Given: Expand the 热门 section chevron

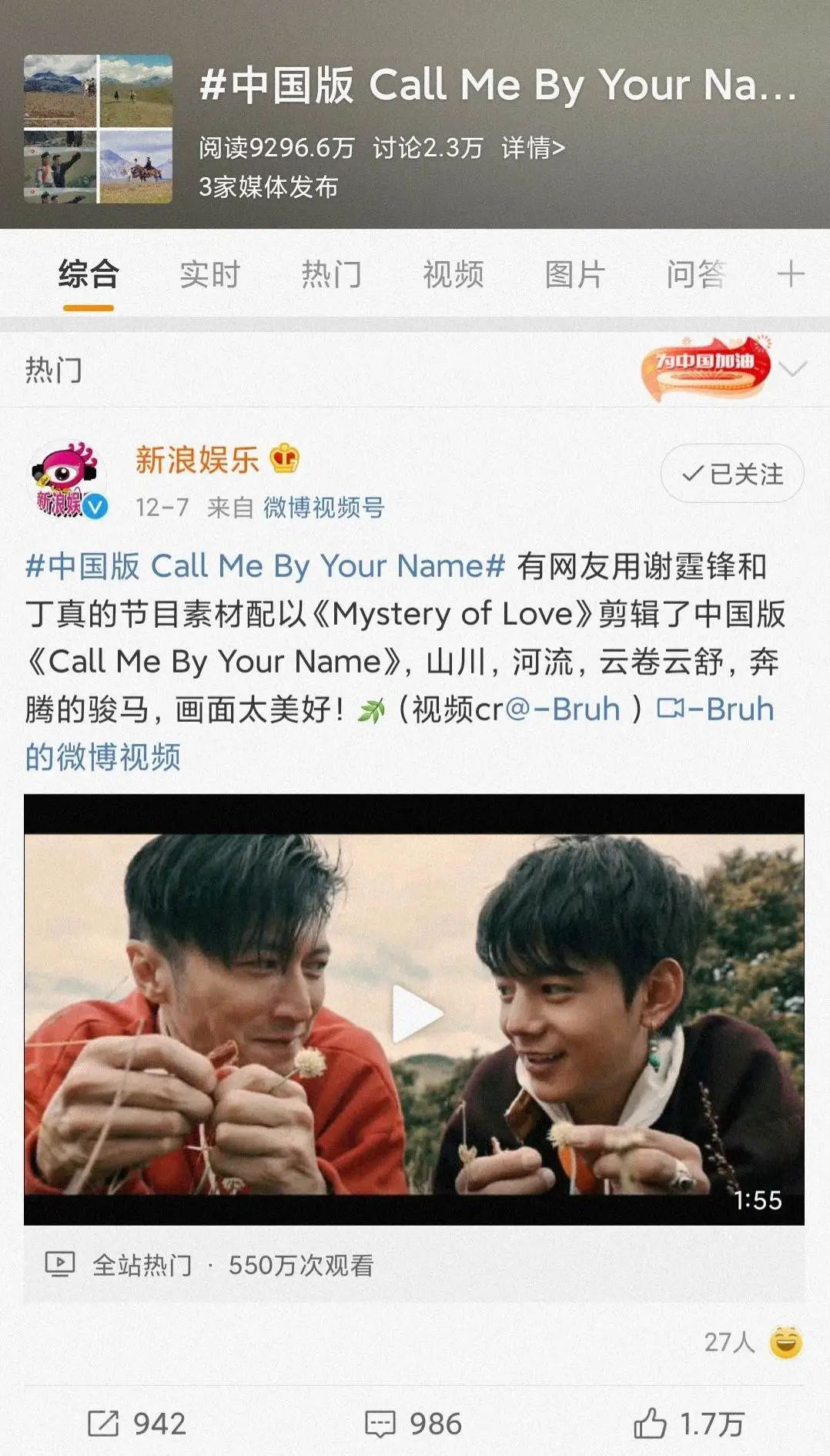Looking at the screenshot, I should 792,368.
